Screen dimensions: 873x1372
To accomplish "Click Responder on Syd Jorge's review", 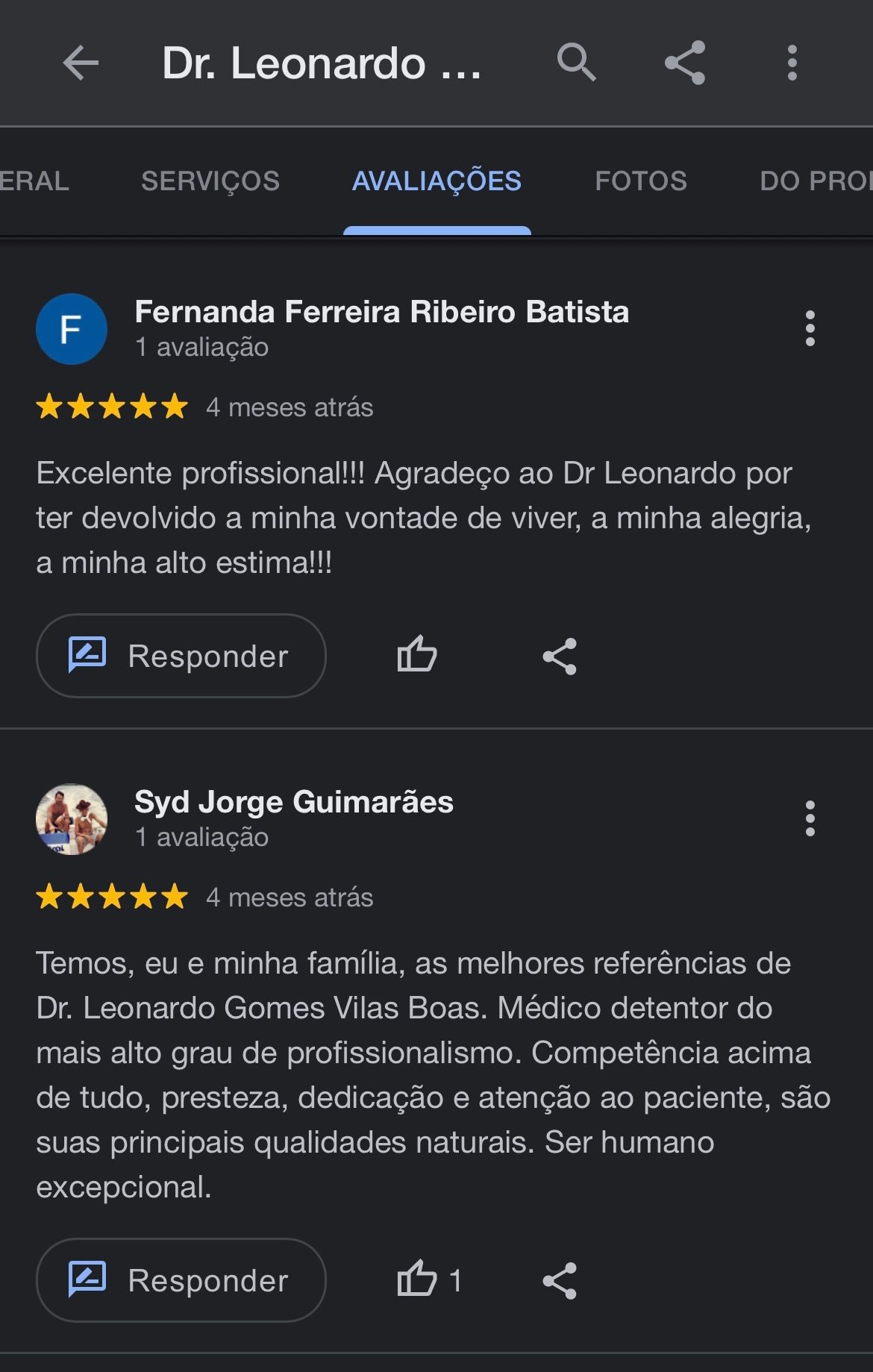I will tap(181, 1279).
